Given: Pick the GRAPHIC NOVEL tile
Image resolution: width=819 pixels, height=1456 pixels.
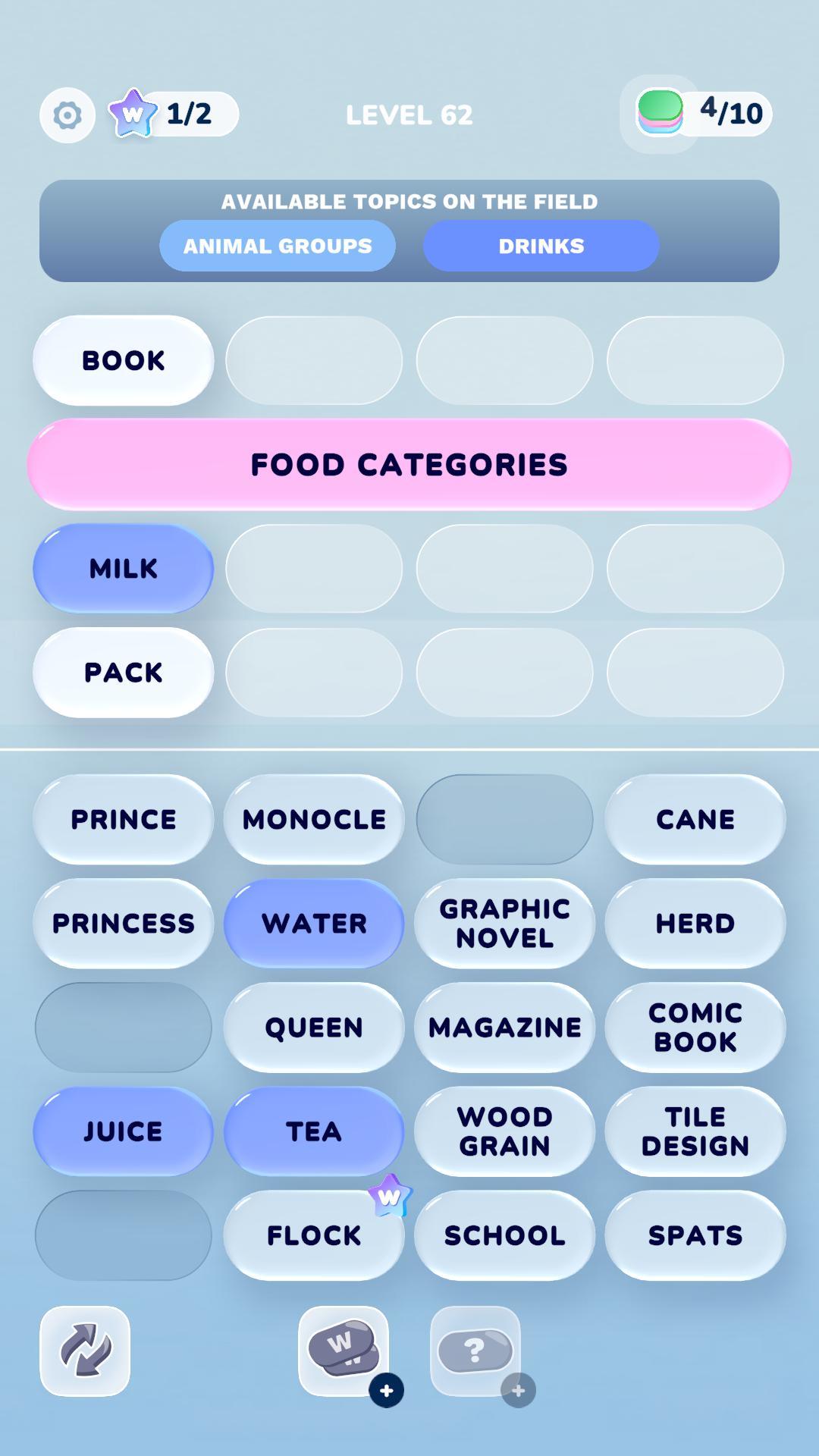Looking at the screenshot, I should click(x=504, y=923).
